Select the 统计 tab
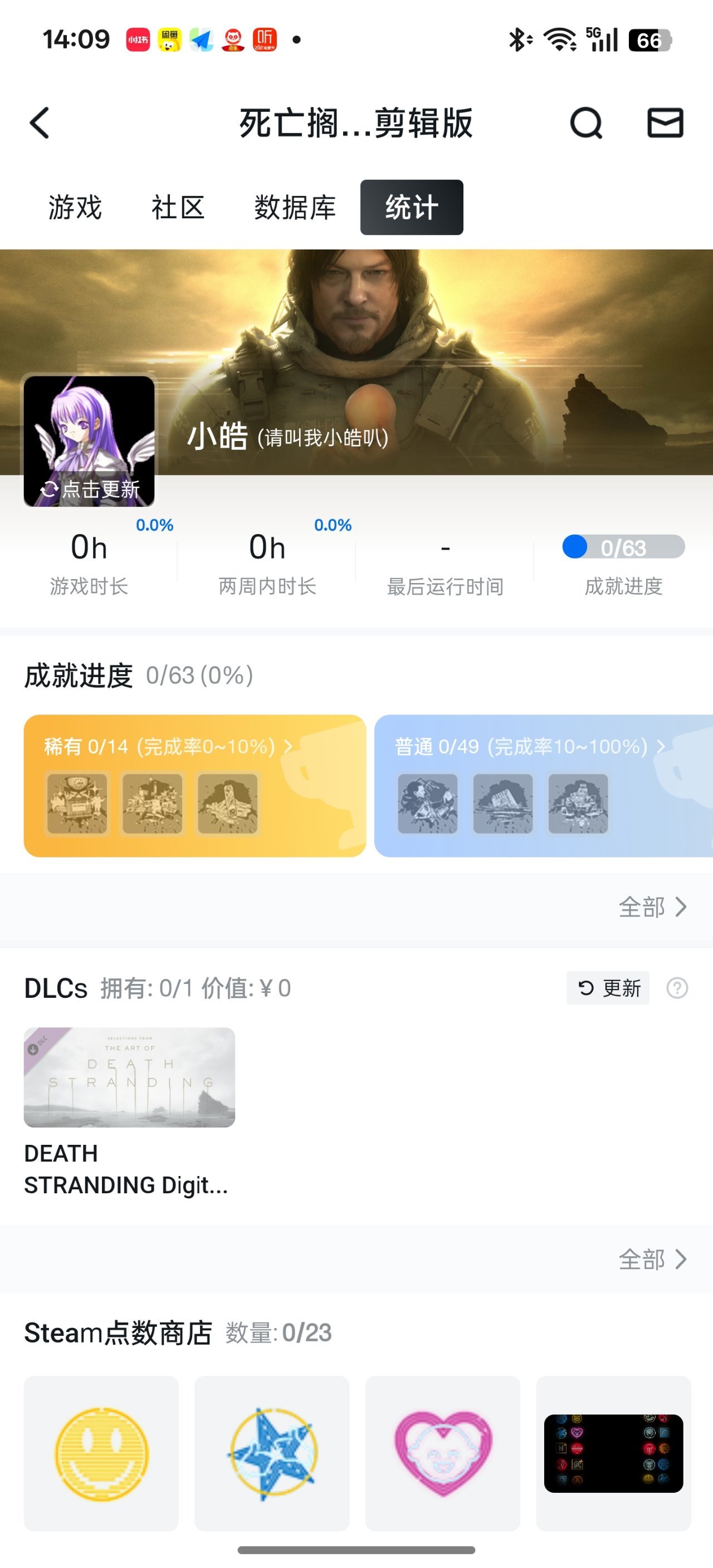The image size is (713, 1568). coord(412,208)
